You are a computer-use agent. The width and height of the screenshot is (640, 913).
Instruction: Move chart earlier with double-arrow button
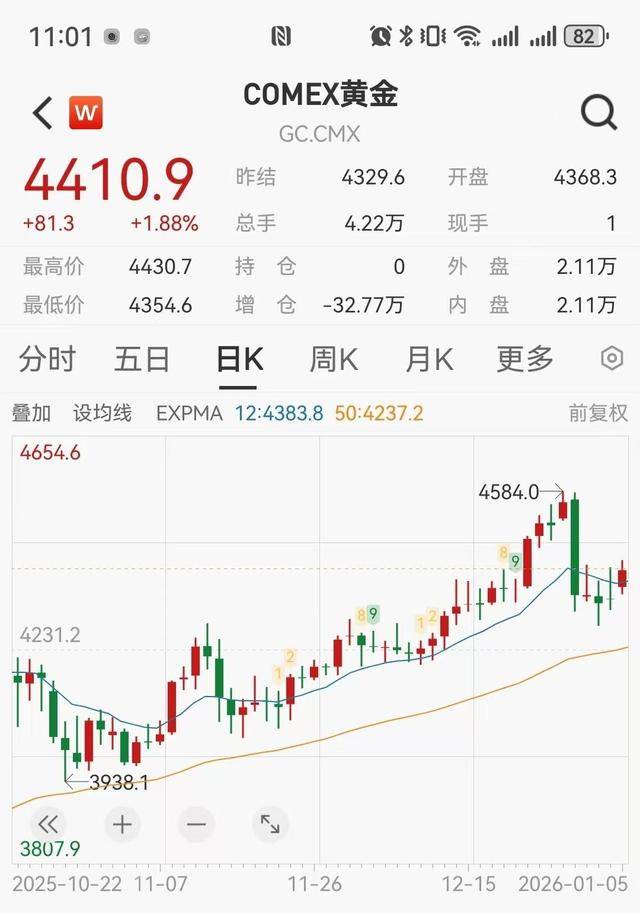pyautogui.click(x=48, y=824)
